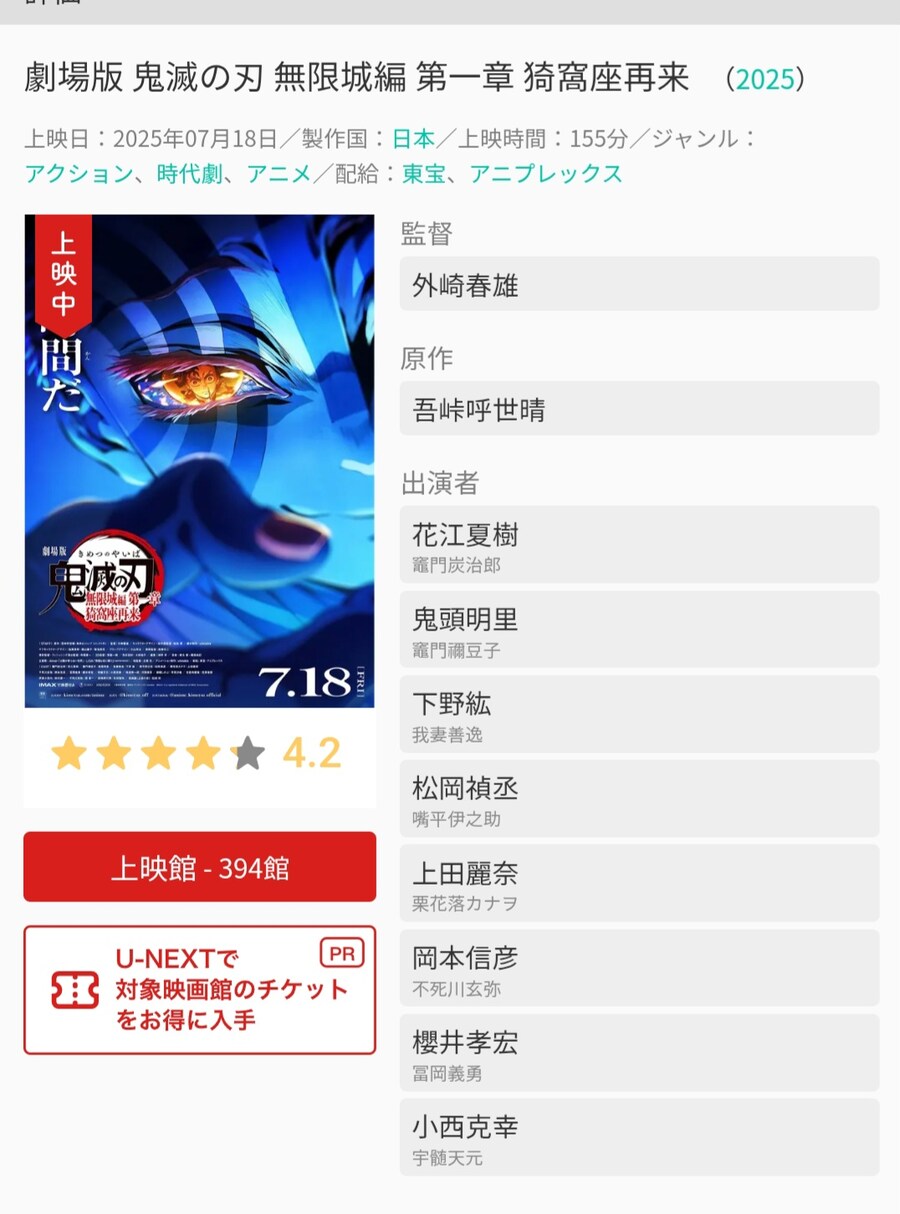Open distributor 東宝 link
Viewport: 900px width, 1214px height.
[x=423, y=174]
